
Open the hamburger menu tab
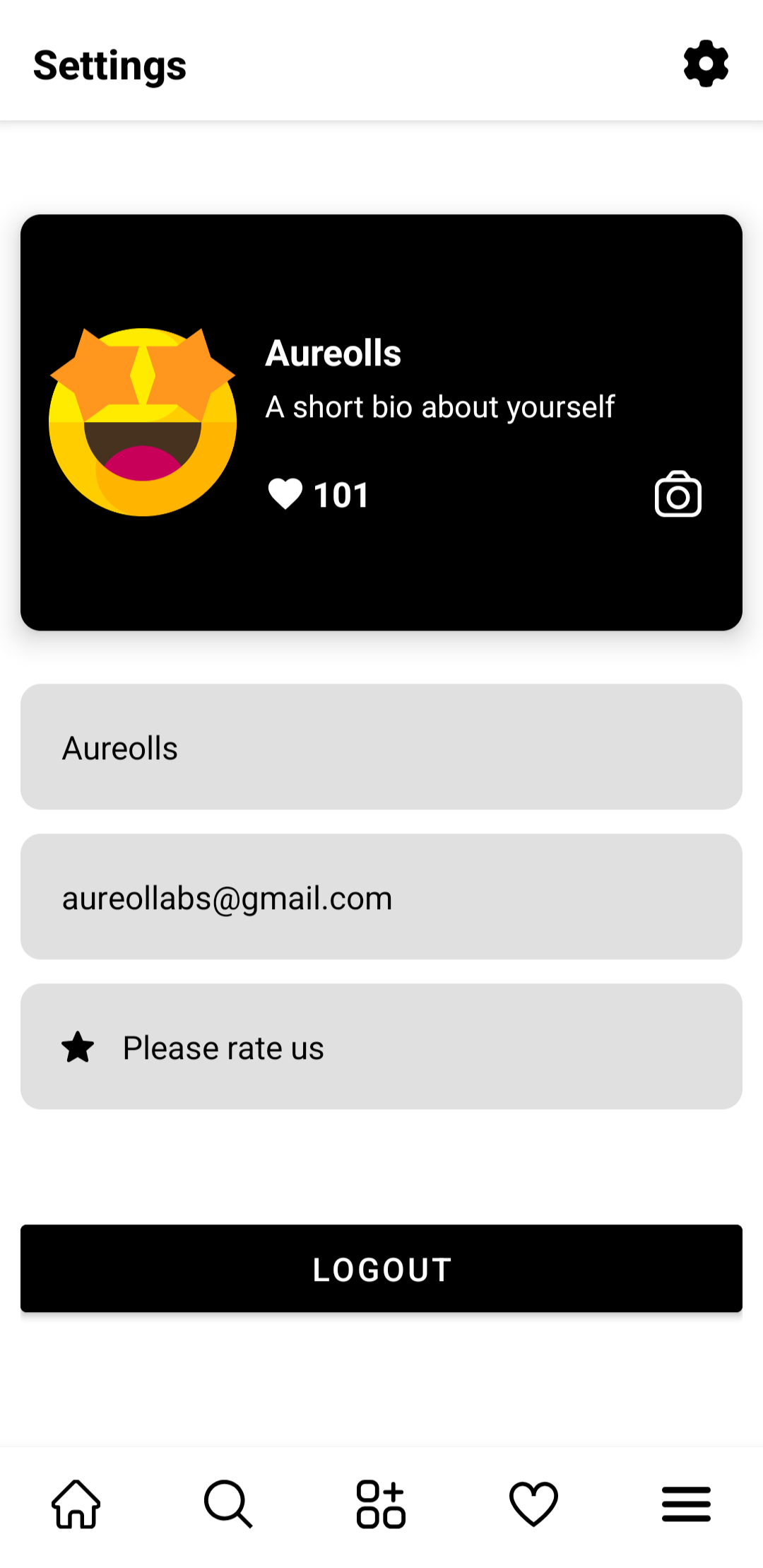(x=686, y=1504)
